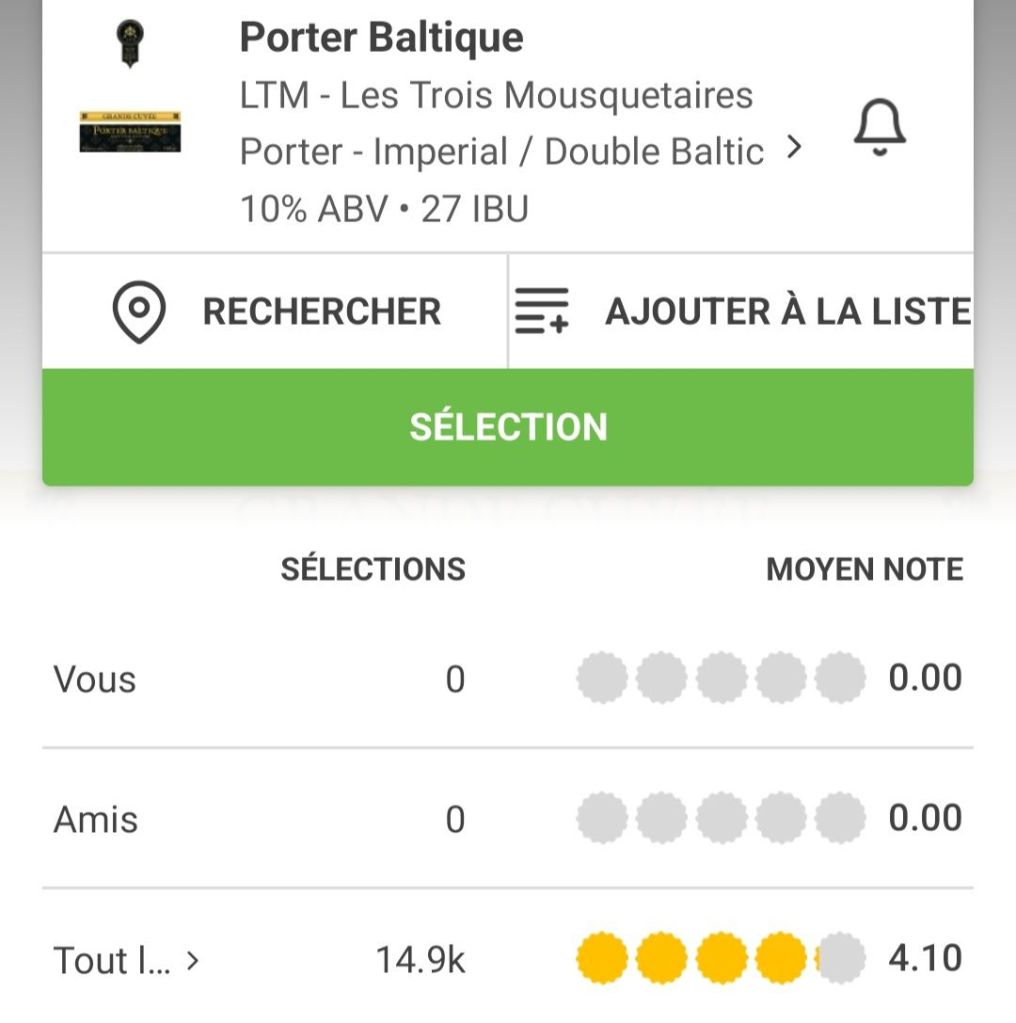Viewport: 1016px width, 1023px height.
Task: Tap the green SÉLECTION button
Action: click(507, 427)
